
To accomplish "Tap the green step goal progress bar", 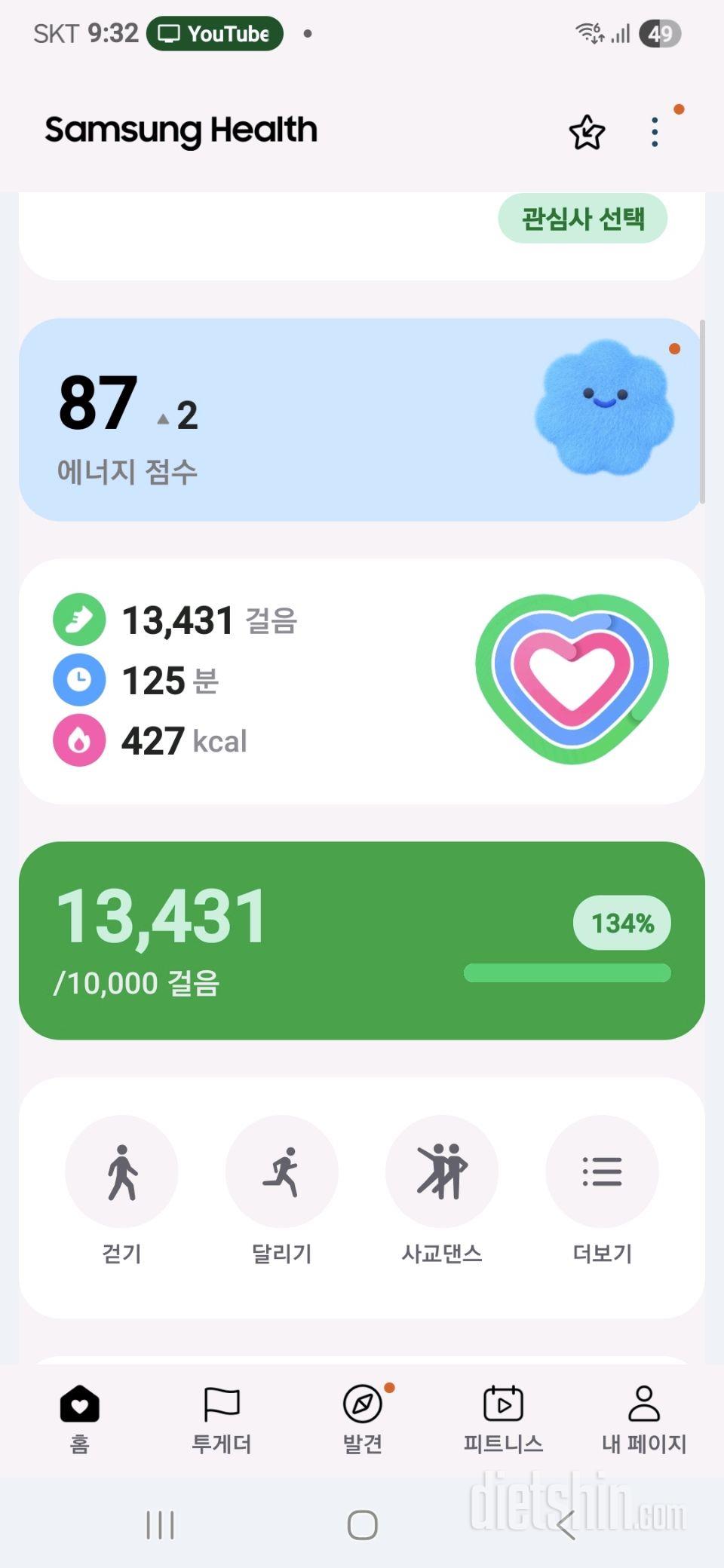I will (567, 975).
